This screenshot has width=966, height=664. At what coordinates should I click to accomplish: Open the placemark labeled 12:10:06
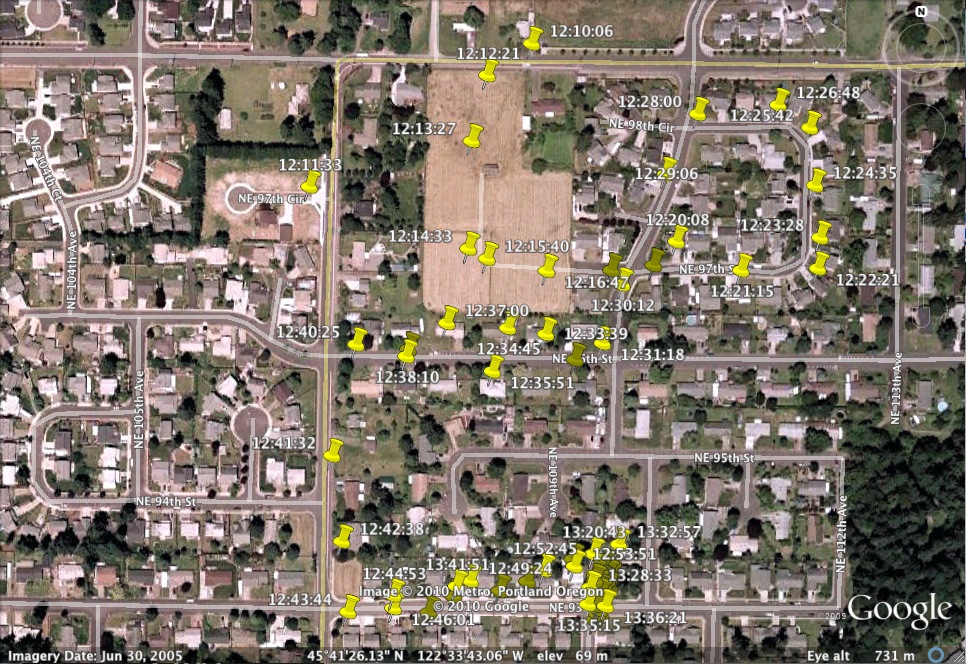click(533, 38)
